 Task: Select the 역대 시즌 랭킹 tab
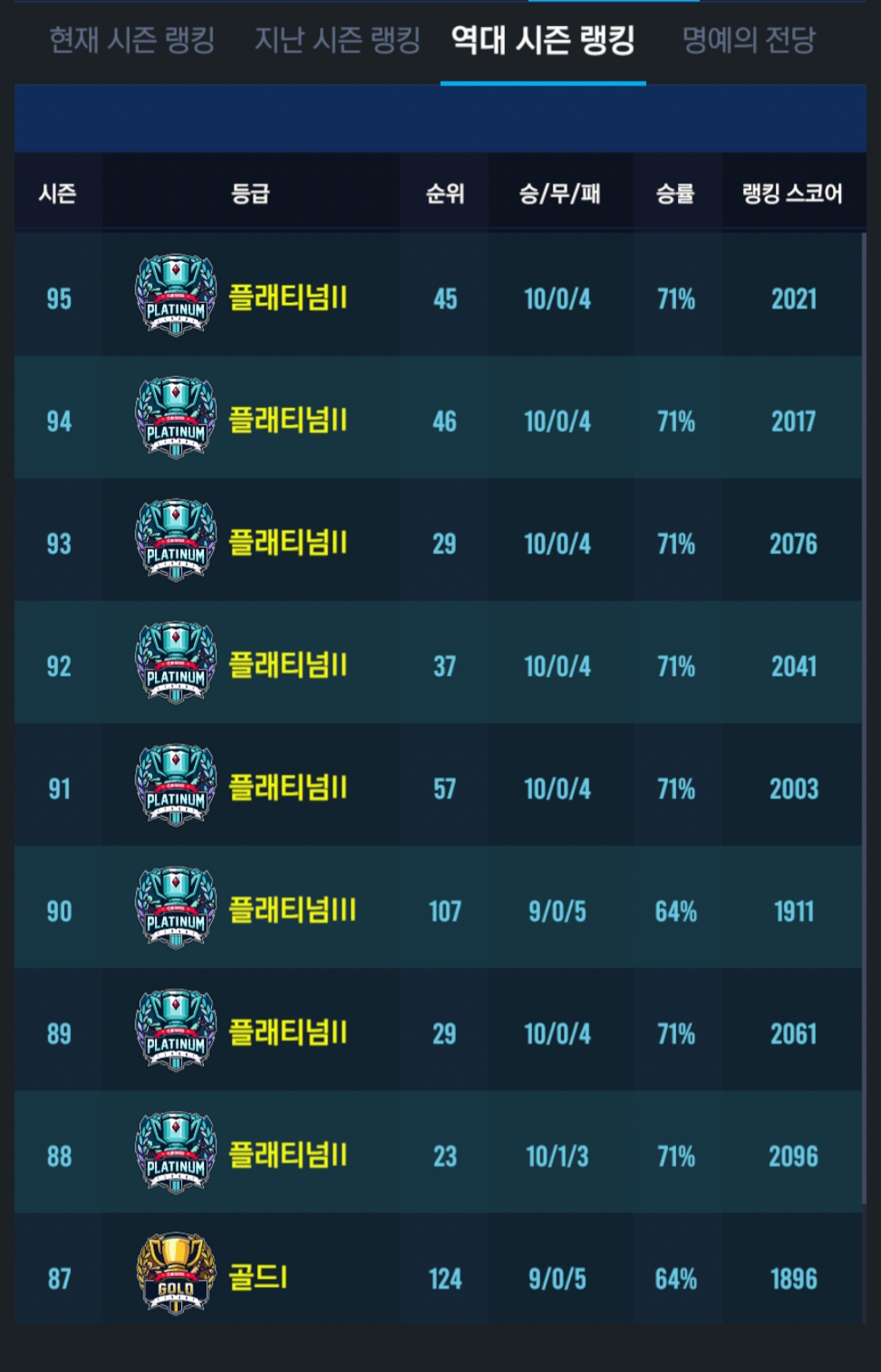543,39
